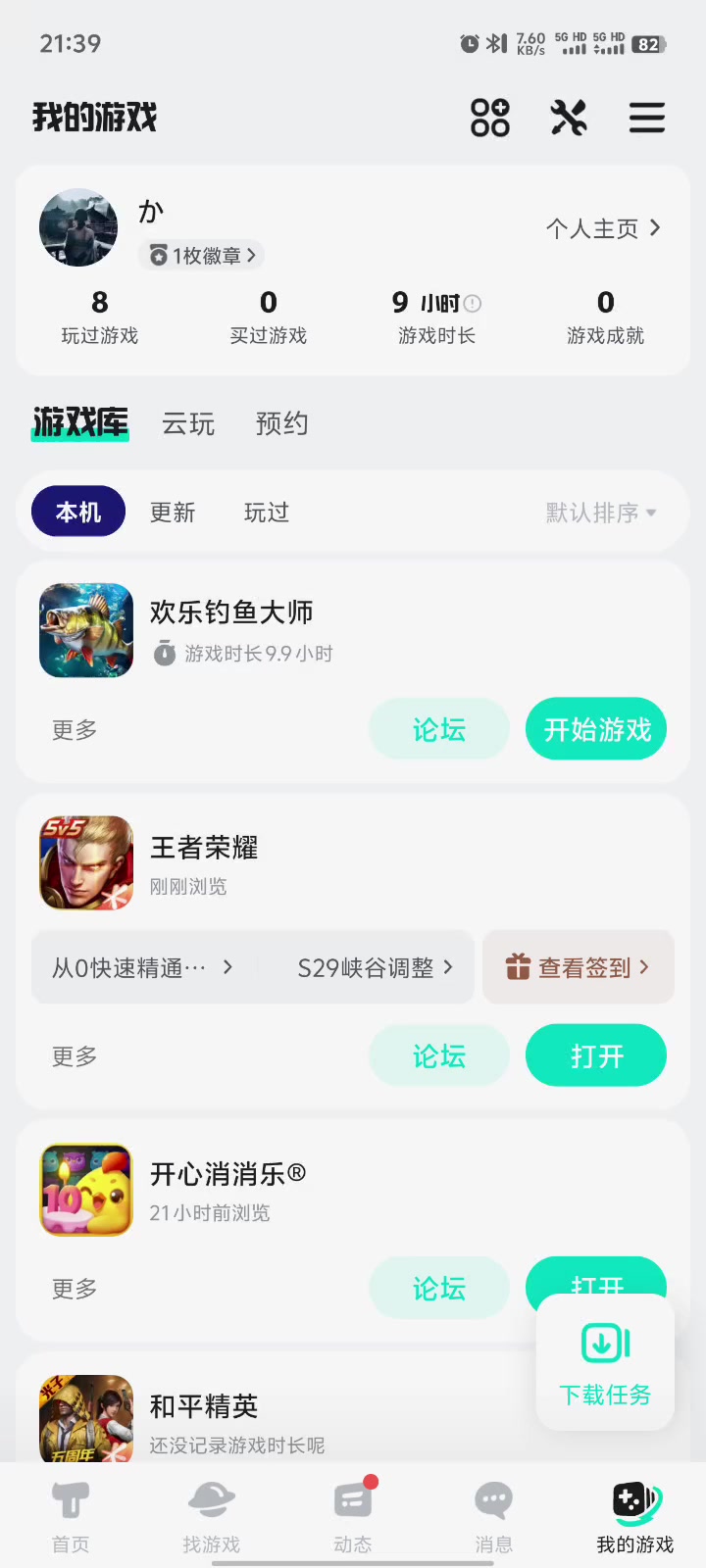Open the hamburger menu
This screenshot has height=1568, width=706.
coord(647,119)
